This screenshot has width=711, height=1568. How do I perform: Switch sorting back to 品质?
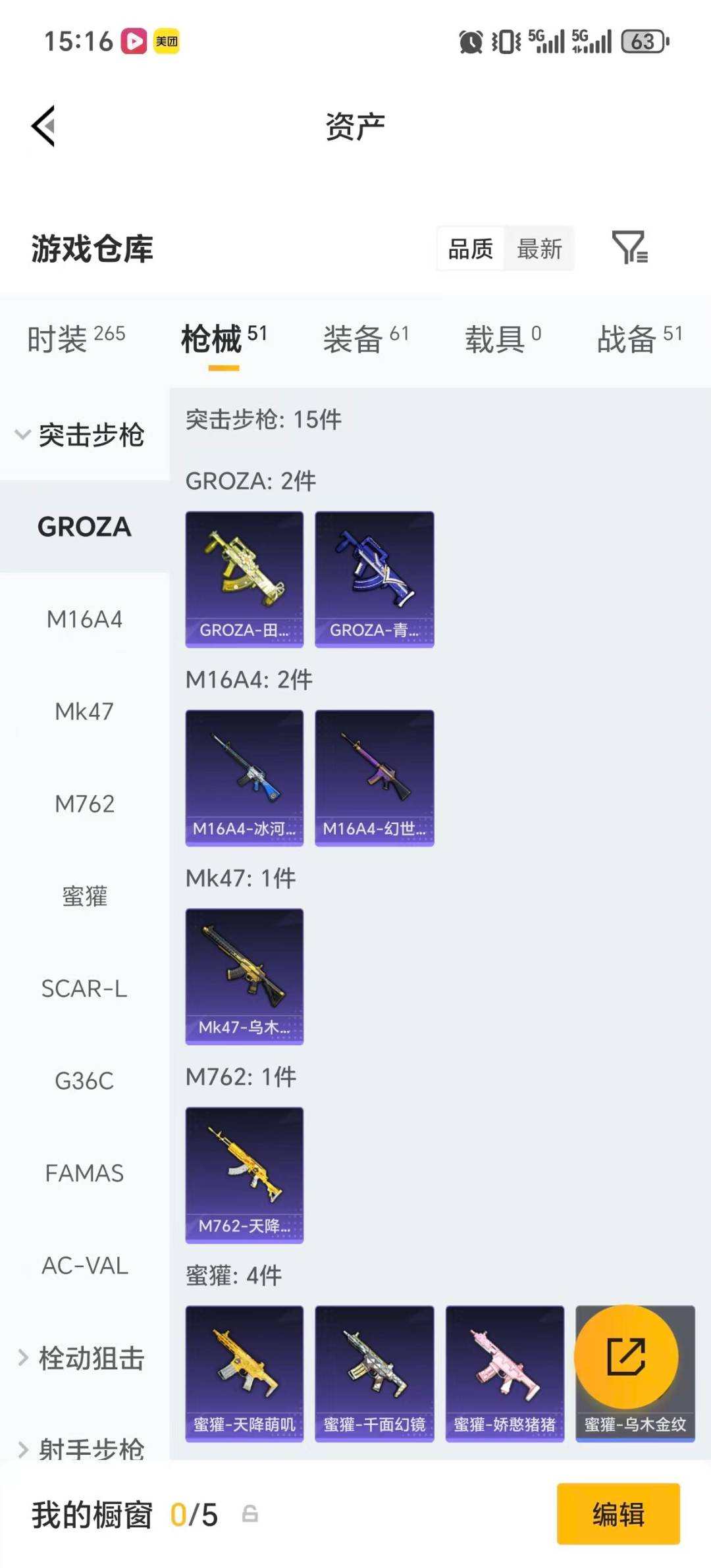click(x=469, y=249)
